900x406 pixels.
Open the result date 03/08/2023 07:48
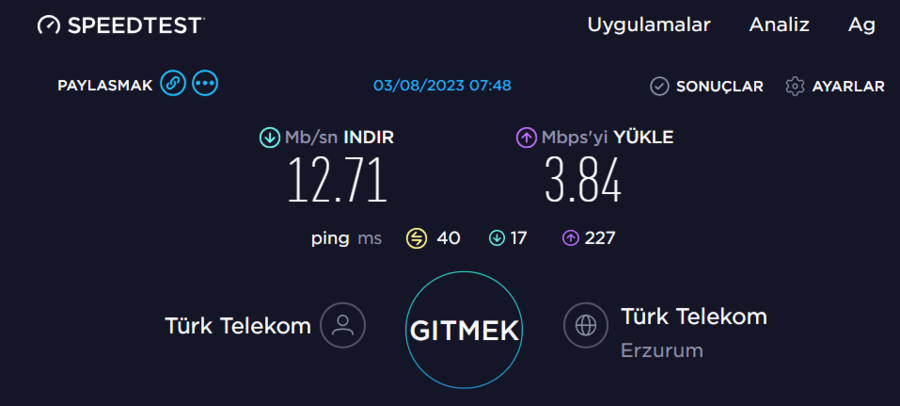pos(442,85)
